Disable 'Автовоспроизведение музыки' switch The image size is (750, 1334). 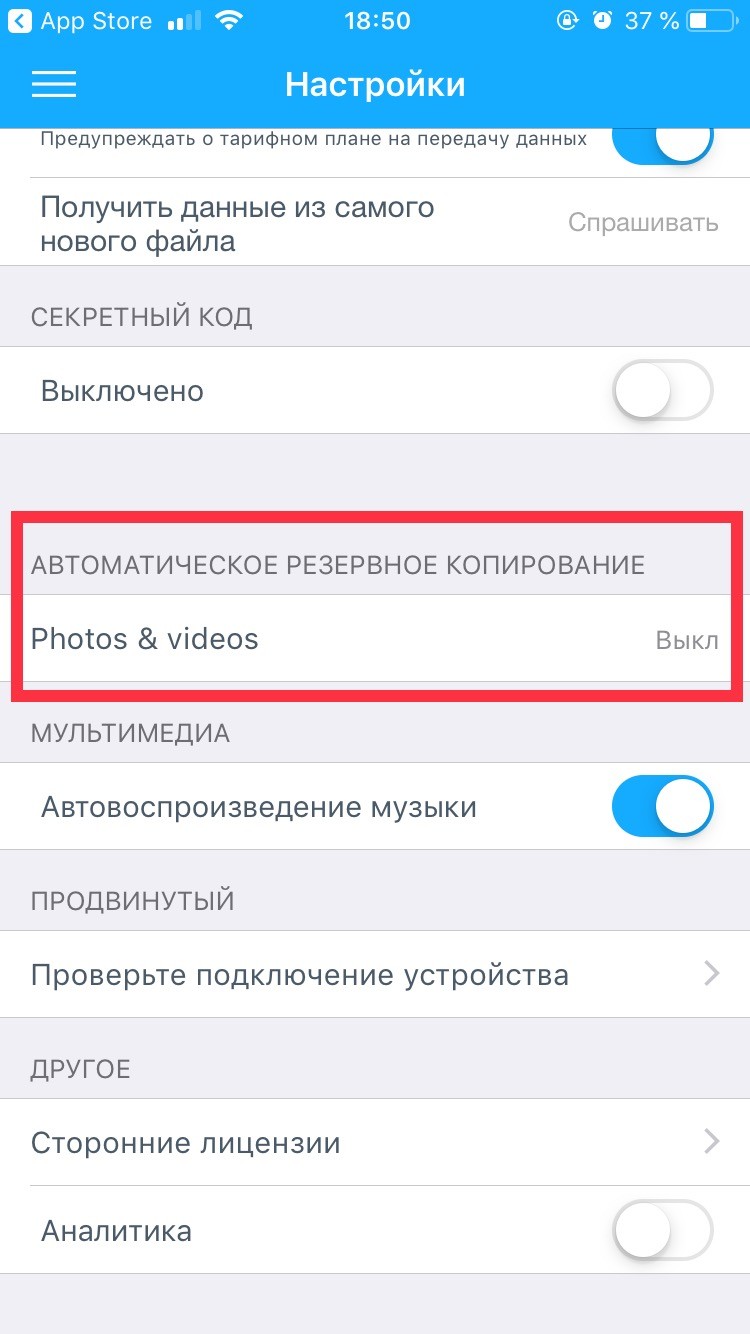click(662, 807)
